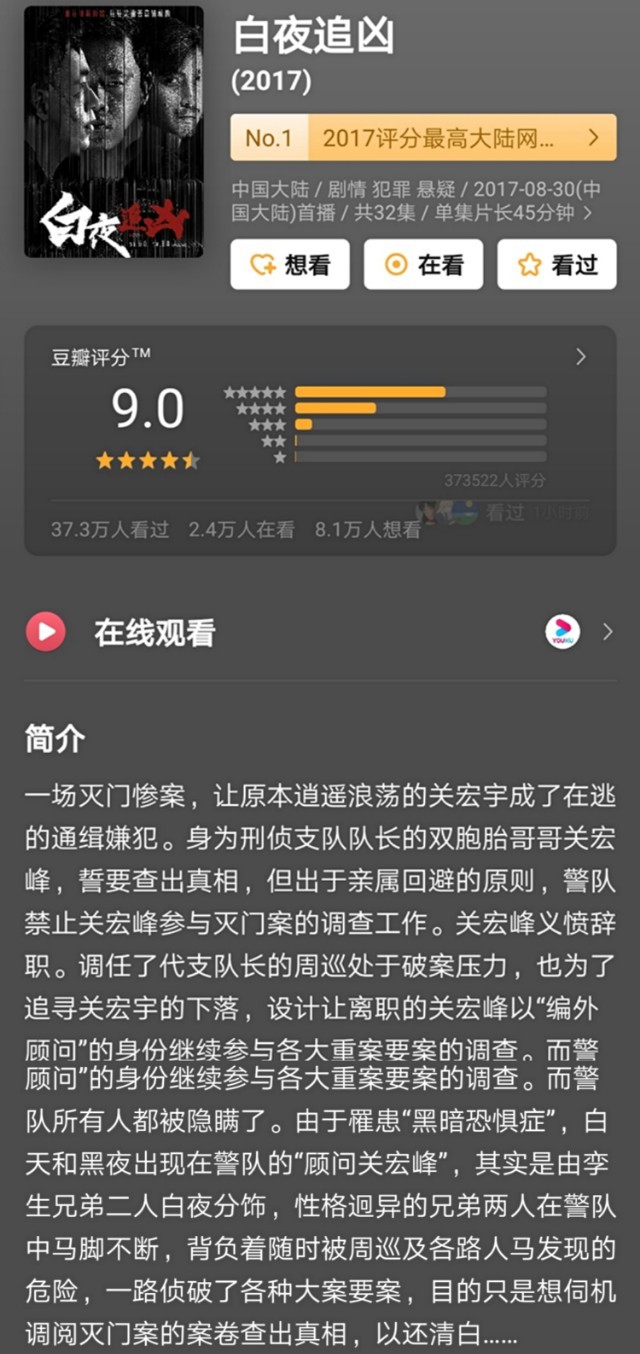Mark the show as 想看

pos(290,264)
